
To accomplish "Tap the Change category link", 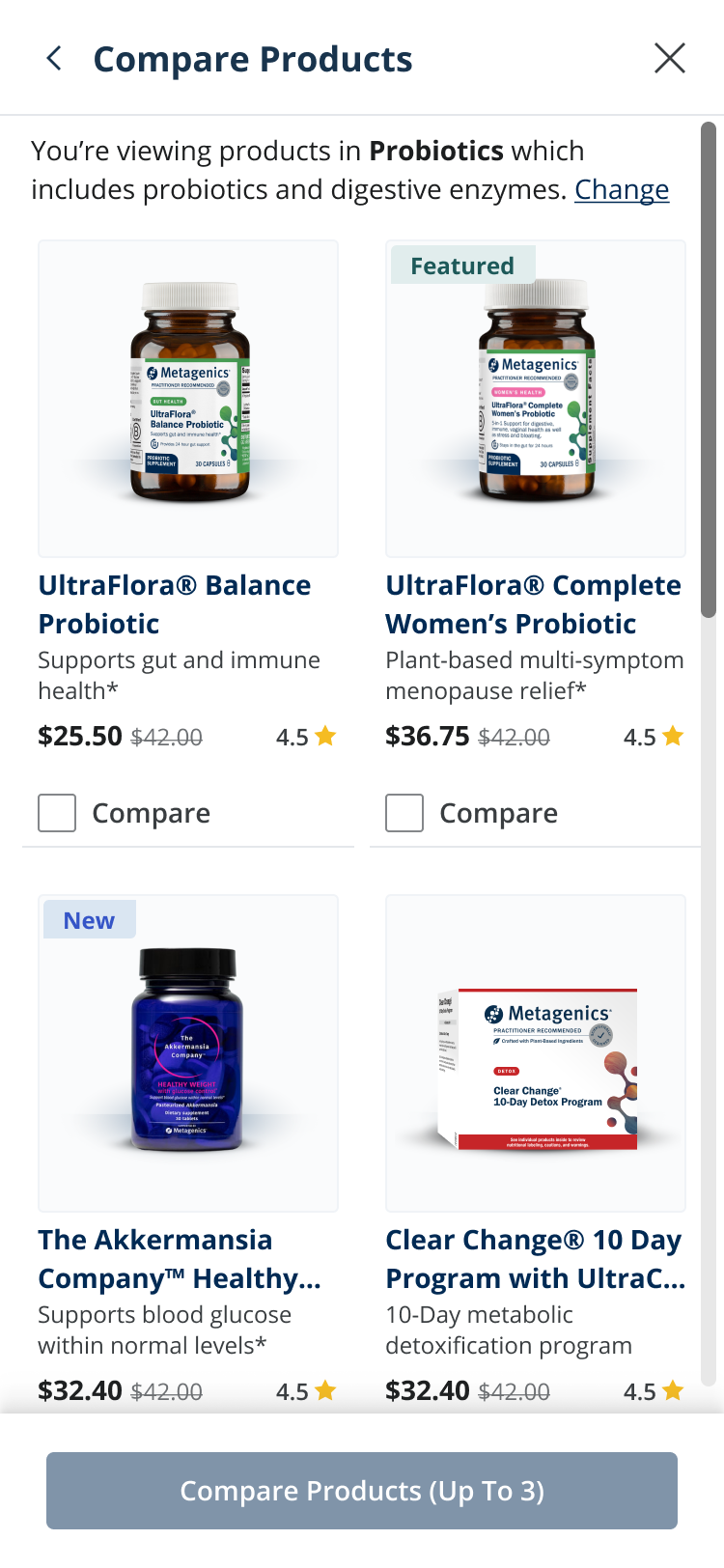I will (622, 189).
